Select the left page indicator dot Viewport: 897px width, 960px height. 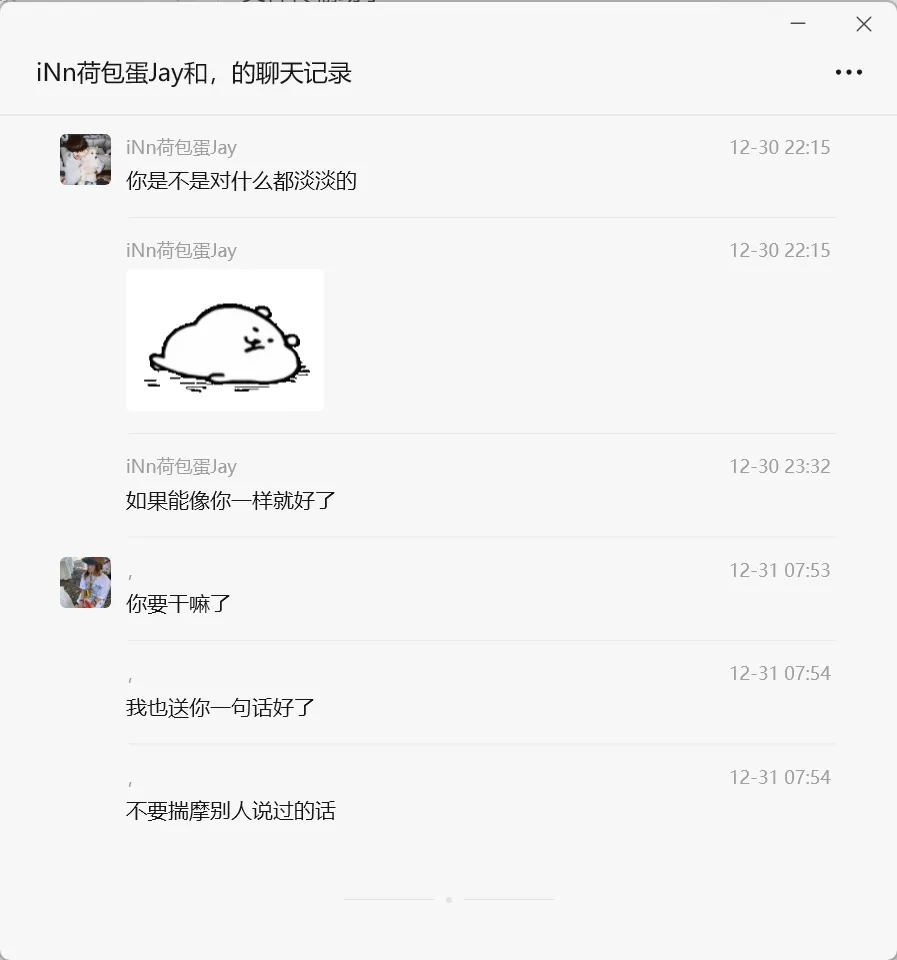(390, 900)
